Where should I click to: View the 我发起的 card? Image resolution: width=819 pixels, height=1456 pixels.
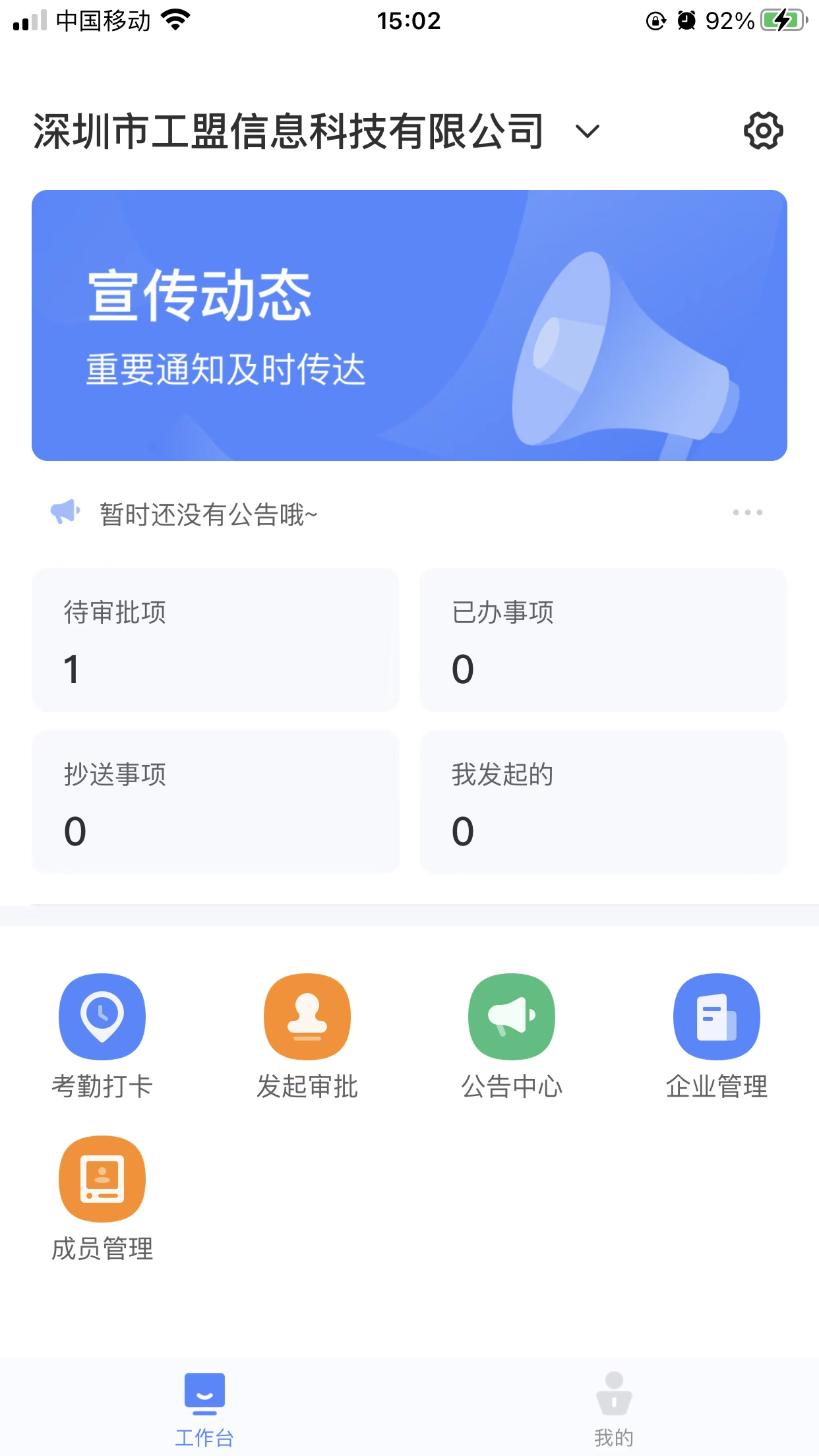[x=603, y=801]
